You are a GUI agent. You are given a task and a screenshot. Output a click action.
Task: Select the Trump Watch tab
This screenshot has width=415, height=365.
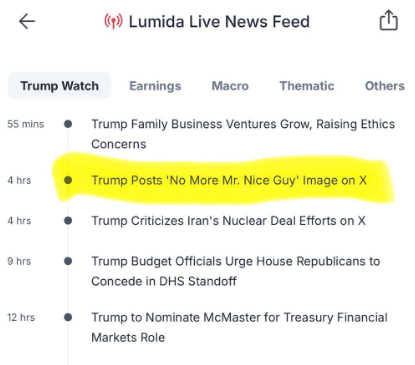pyautogui.click(x=59, y=86)
